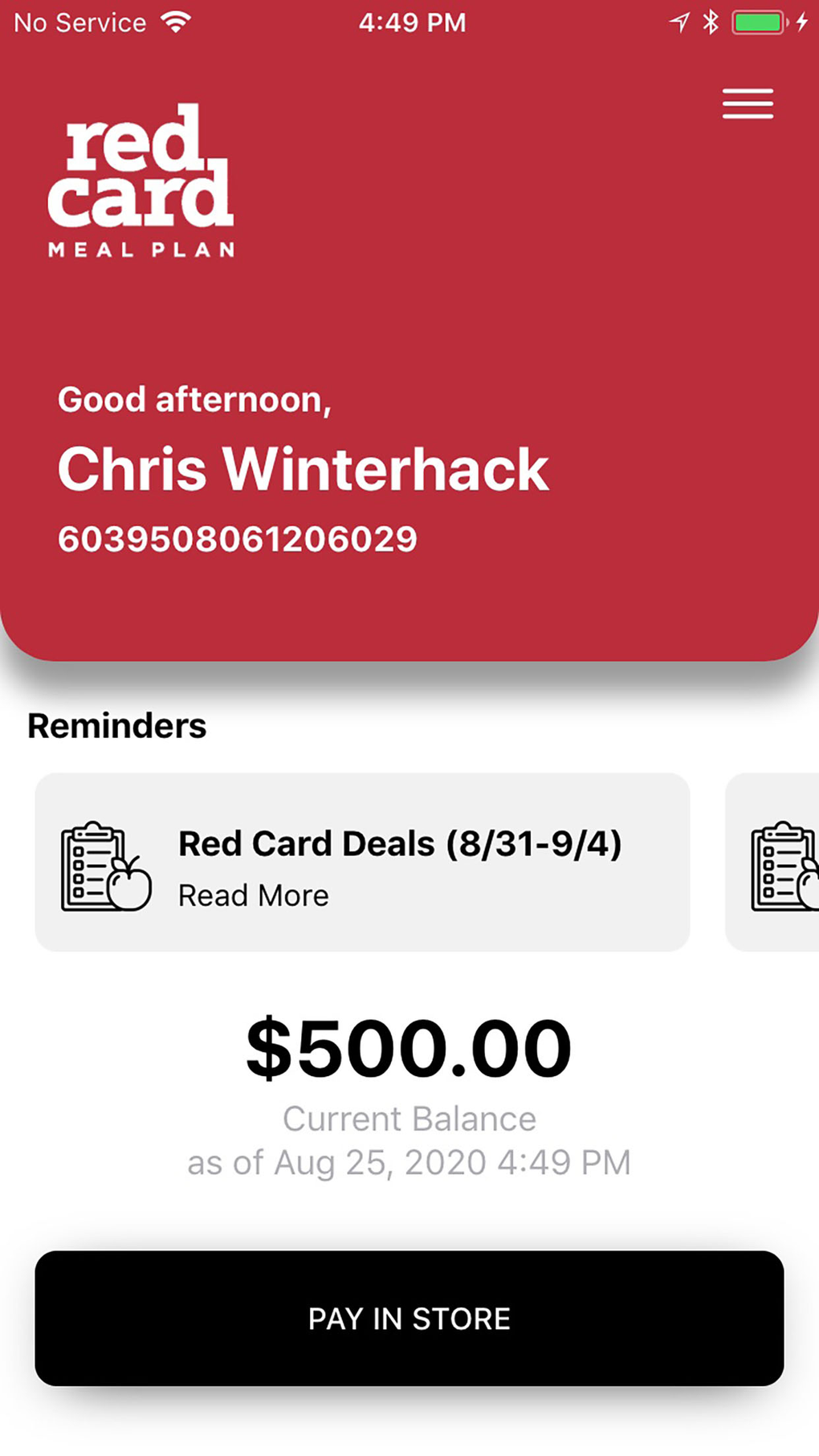Tap the Chris Winterhack name text
Viewport: 819px width, 1456px height.
pyautogui.click(x=305, y=467)
